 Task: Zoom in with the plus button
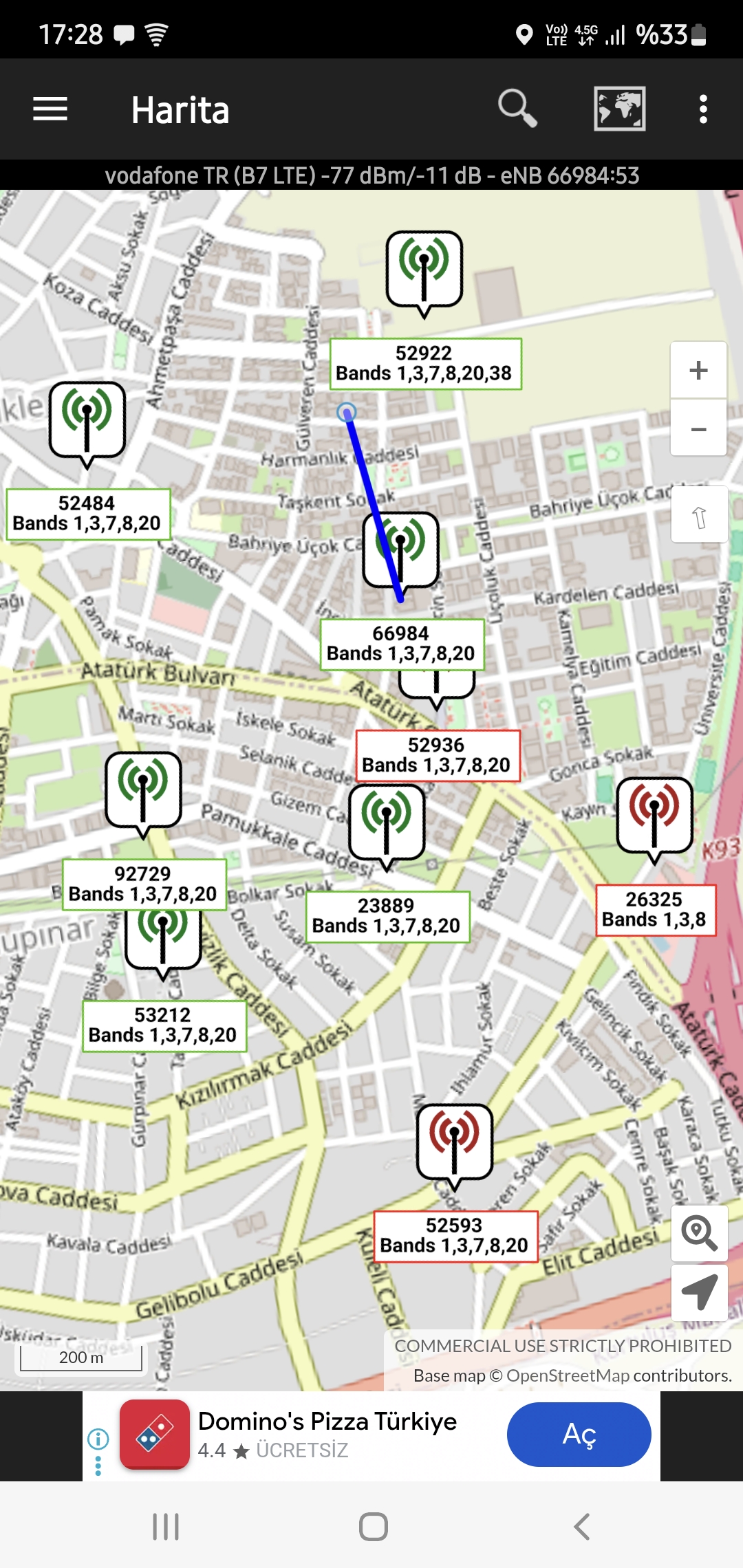(698, 370)
